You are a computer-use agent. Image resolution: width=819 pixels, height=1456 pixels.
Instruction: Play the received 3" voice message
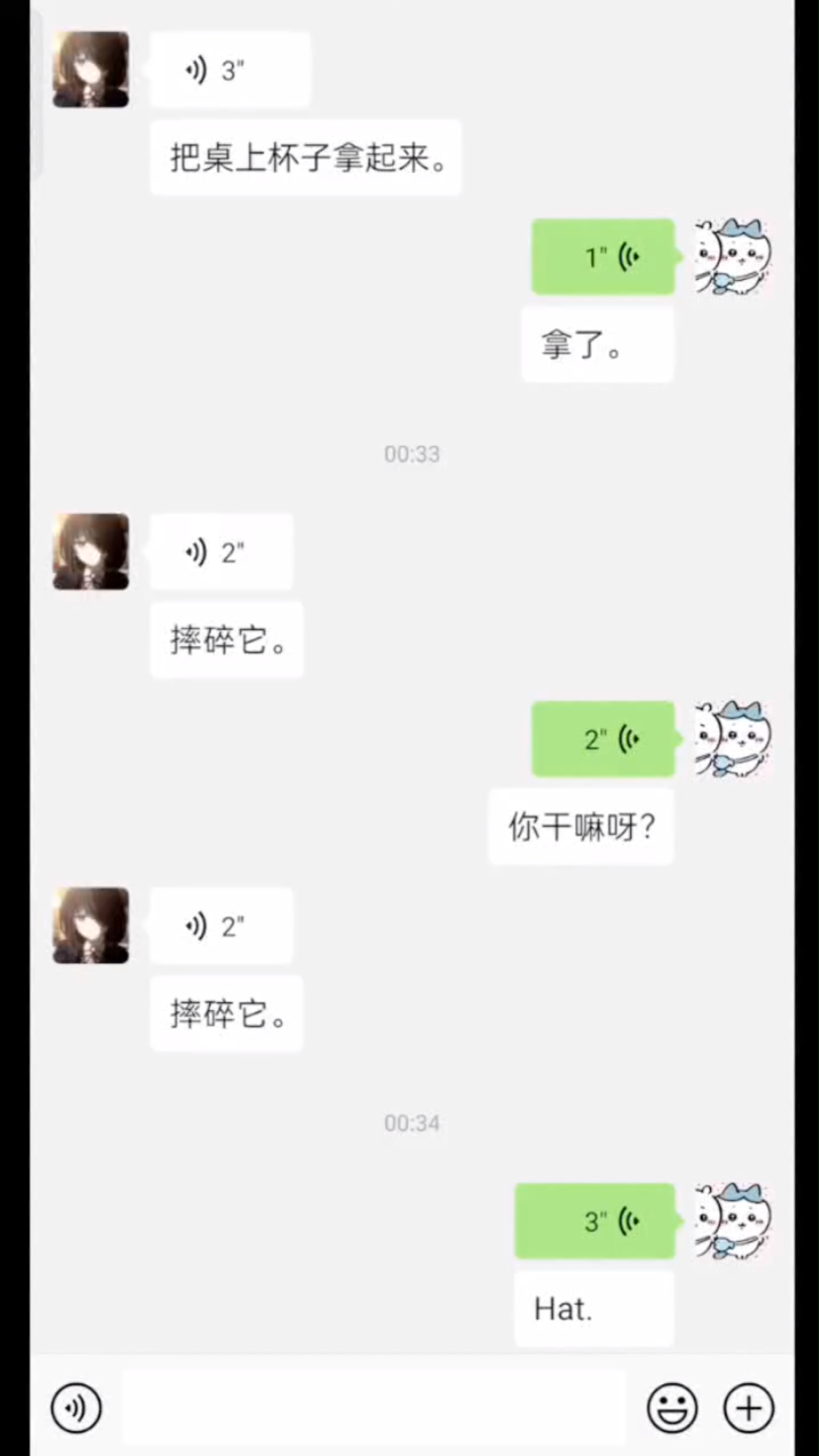tap(230, 71)
